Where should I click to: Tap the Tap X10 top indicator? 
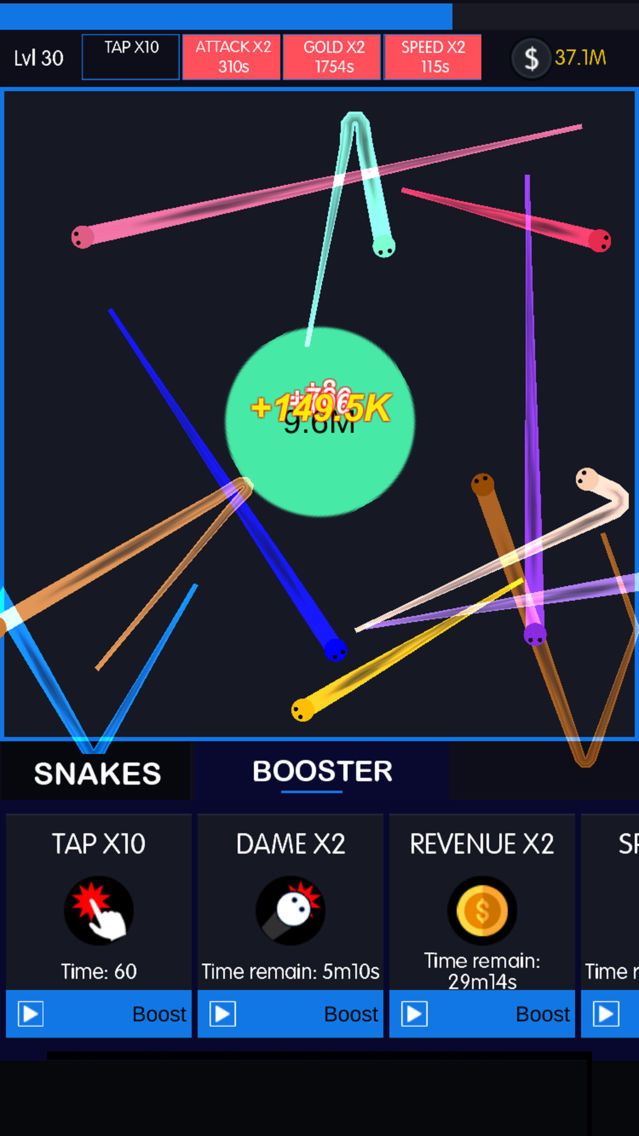pos(131,57)
